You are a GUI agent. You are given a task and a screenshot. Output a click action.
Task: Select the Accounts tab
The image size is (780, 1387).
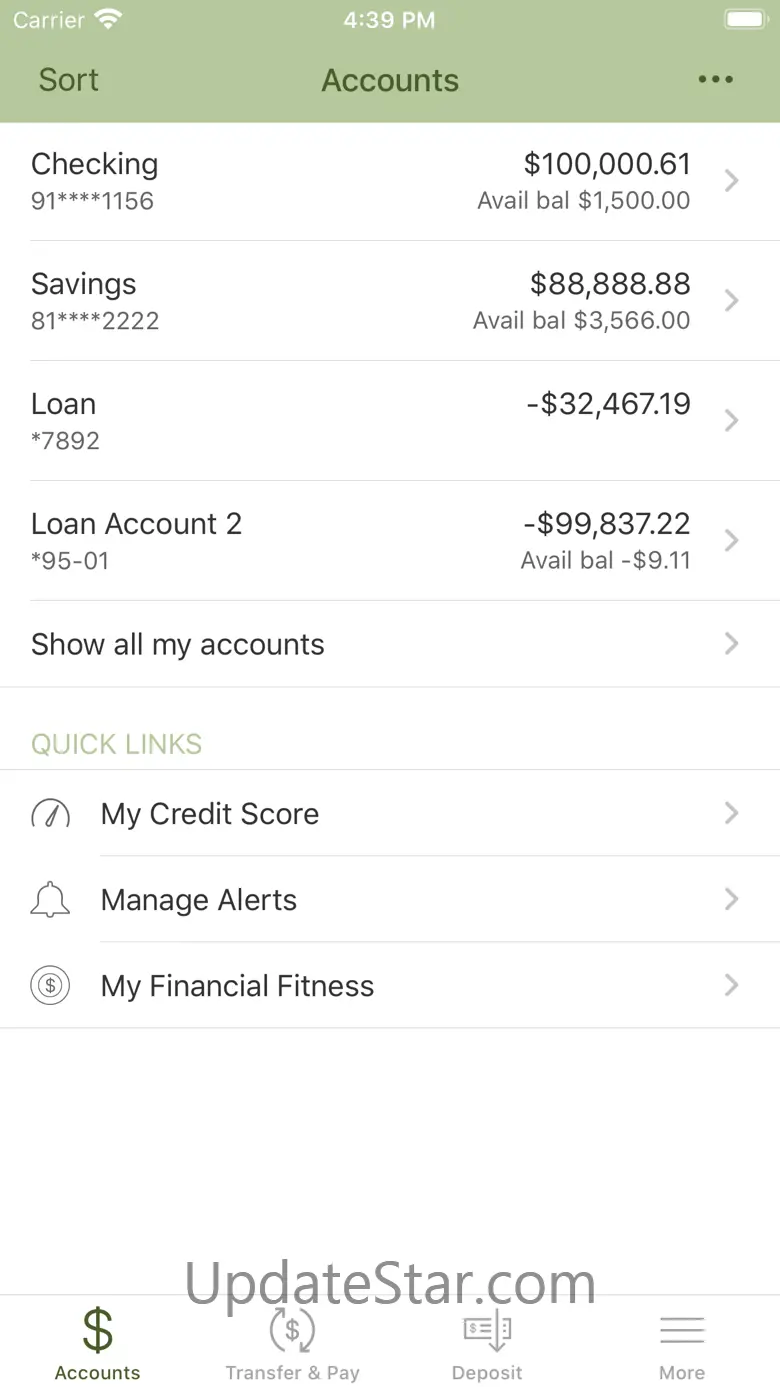pyautogui.click(x=97, y=1343)
